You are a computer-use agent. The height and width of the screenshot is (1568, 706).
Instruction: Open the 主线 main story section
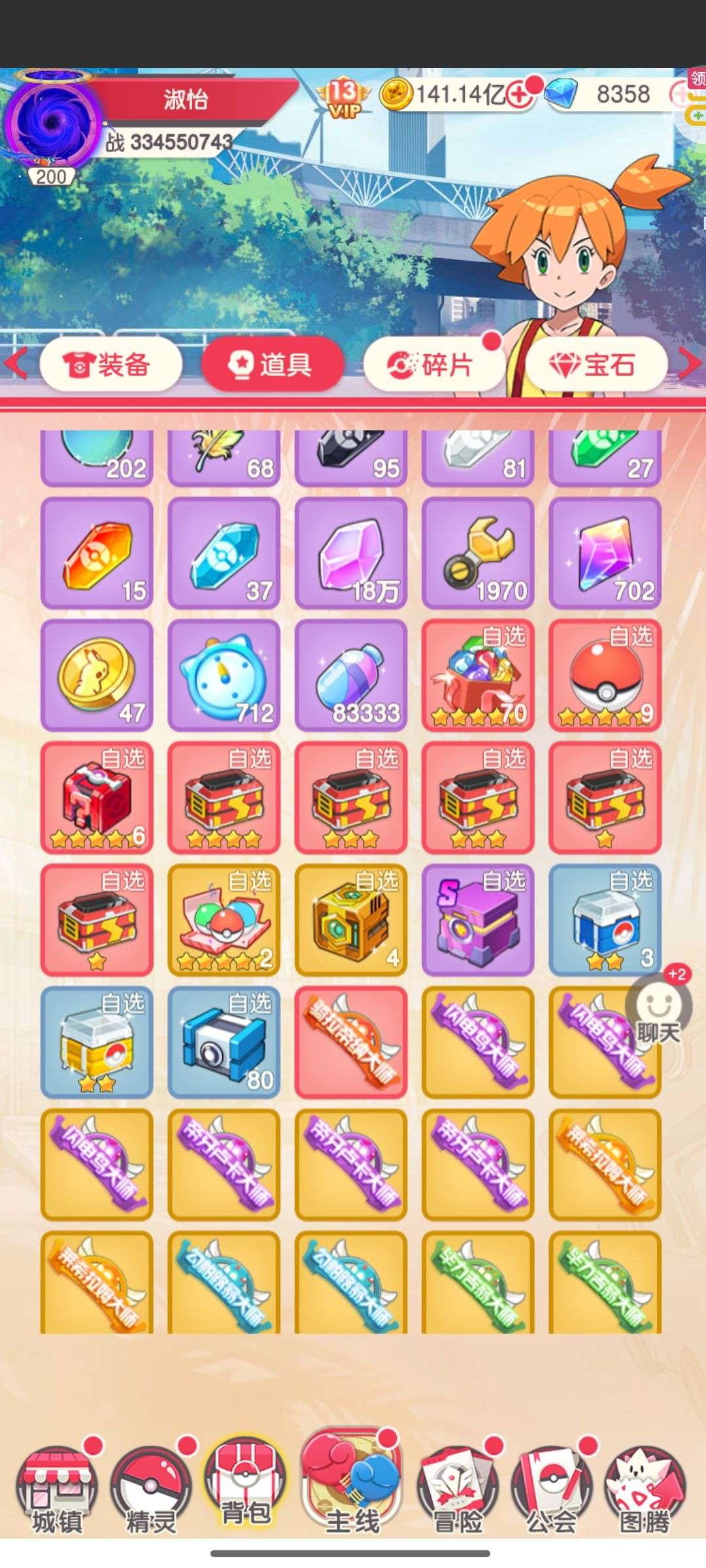tap(352, 1482)
